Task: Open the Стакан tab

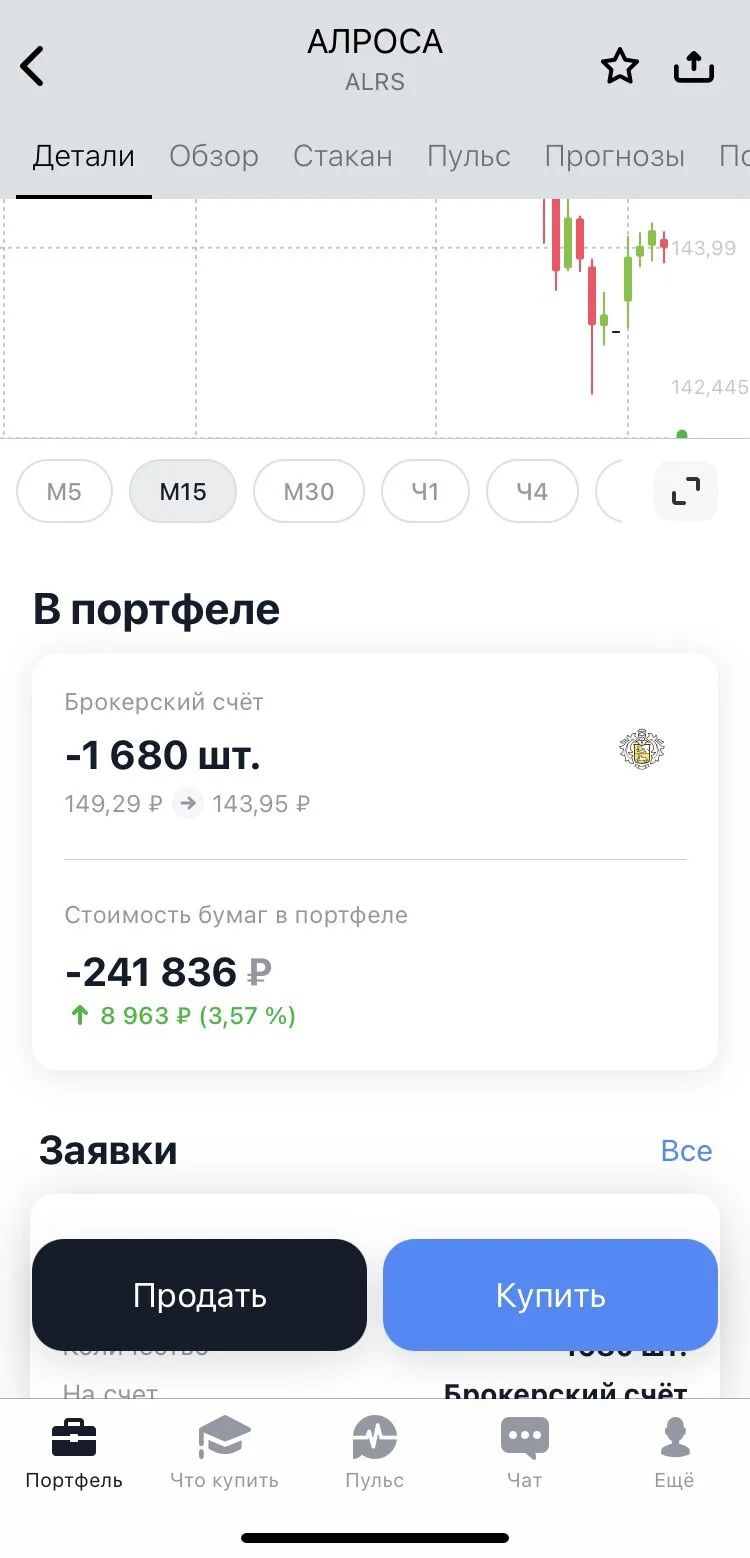Action: tap(343, 157)
